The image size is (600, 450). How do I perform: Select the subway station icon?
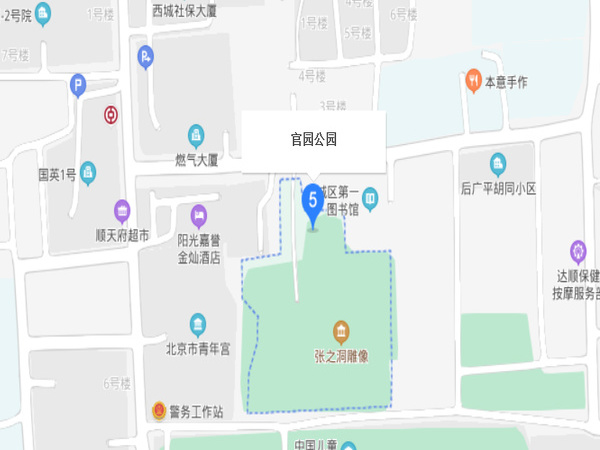click(111, 114)
